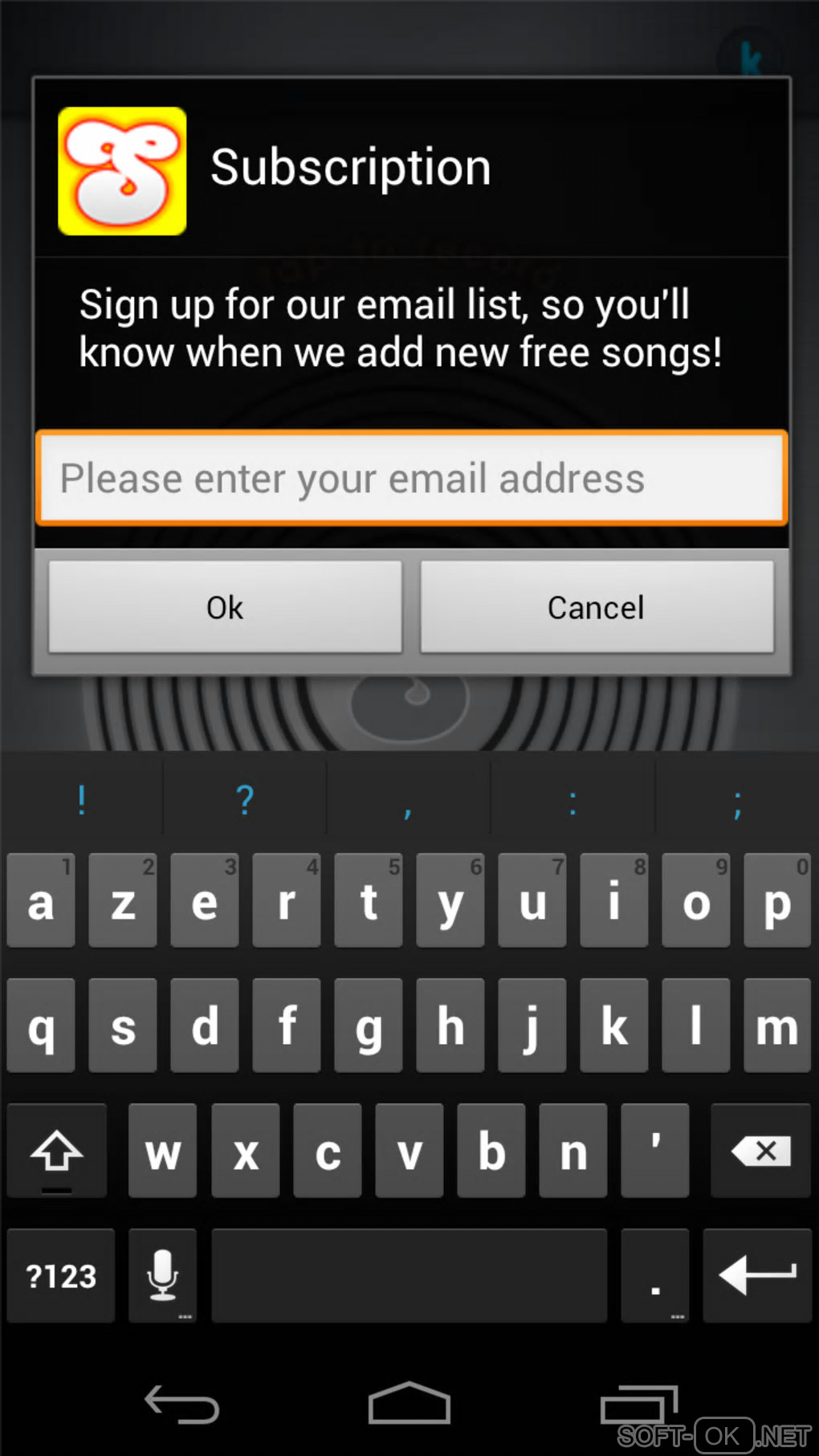819x1456 pixels.
Task: Focus the email address input field
Action: point(410,479)
